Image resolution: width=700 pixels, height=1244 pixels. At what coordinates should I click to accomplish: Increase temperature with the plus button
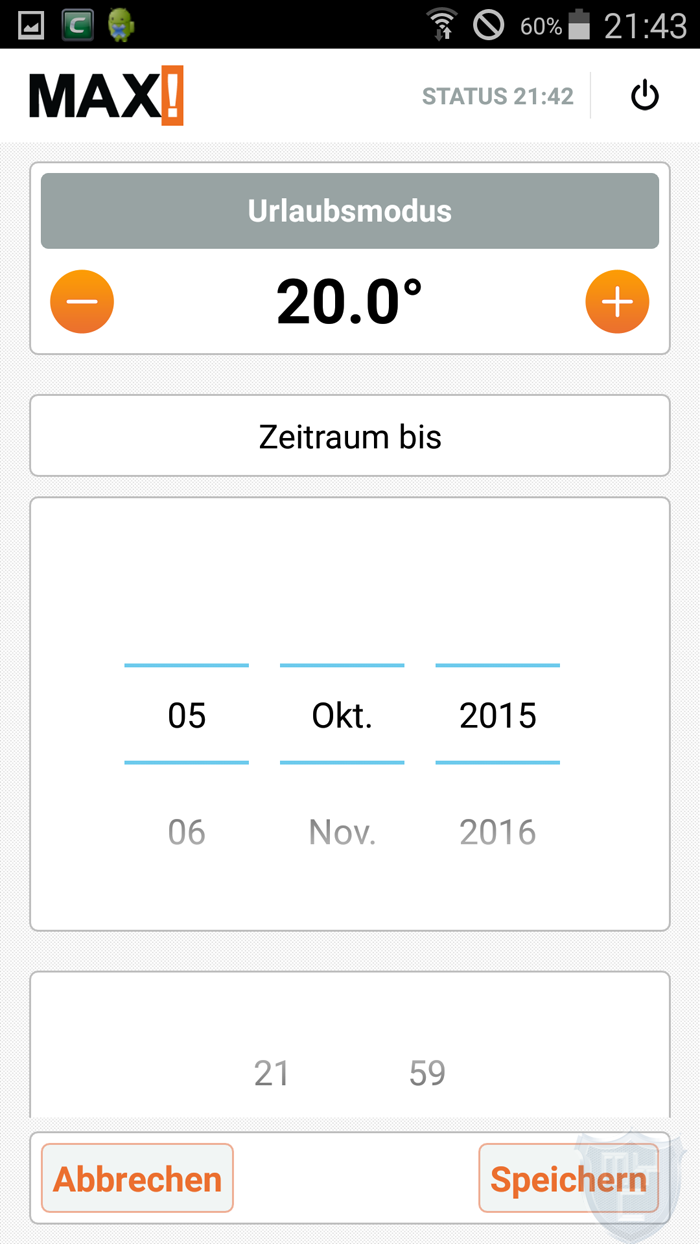[x=617, y=301]
